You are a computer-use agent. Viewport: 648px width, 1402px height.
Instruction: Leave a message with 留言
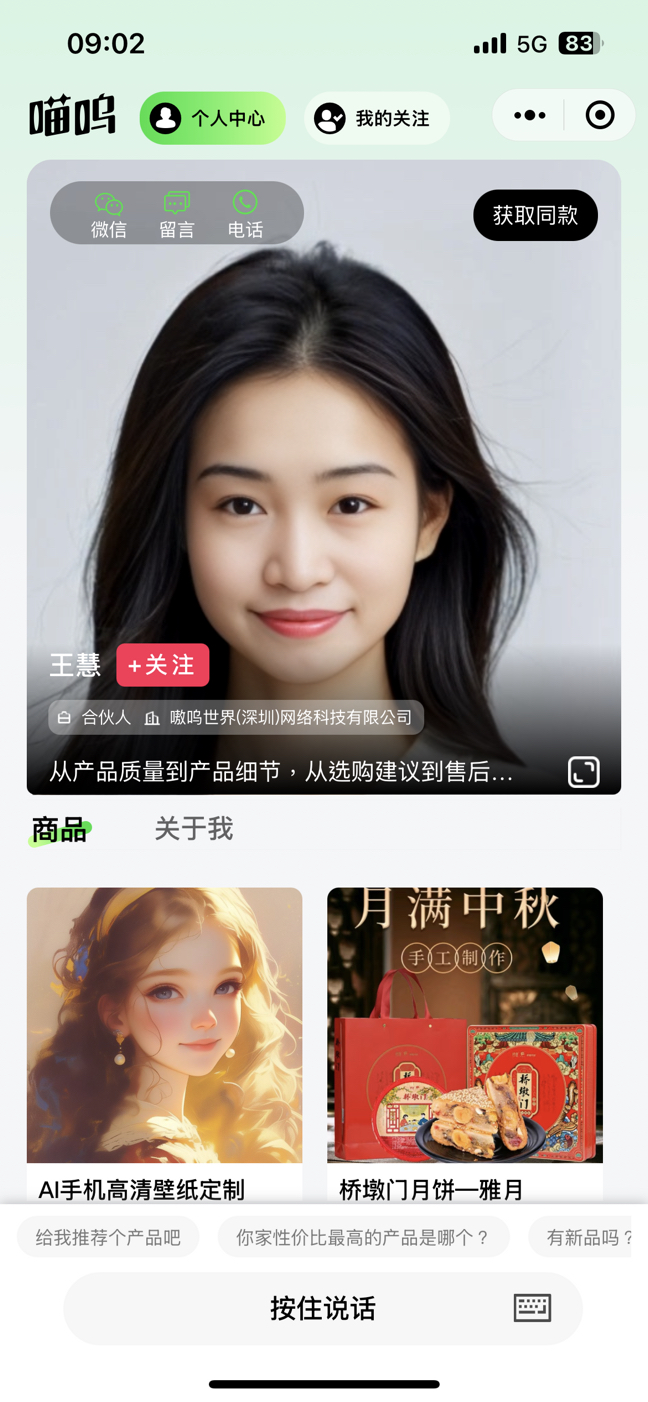177,214
